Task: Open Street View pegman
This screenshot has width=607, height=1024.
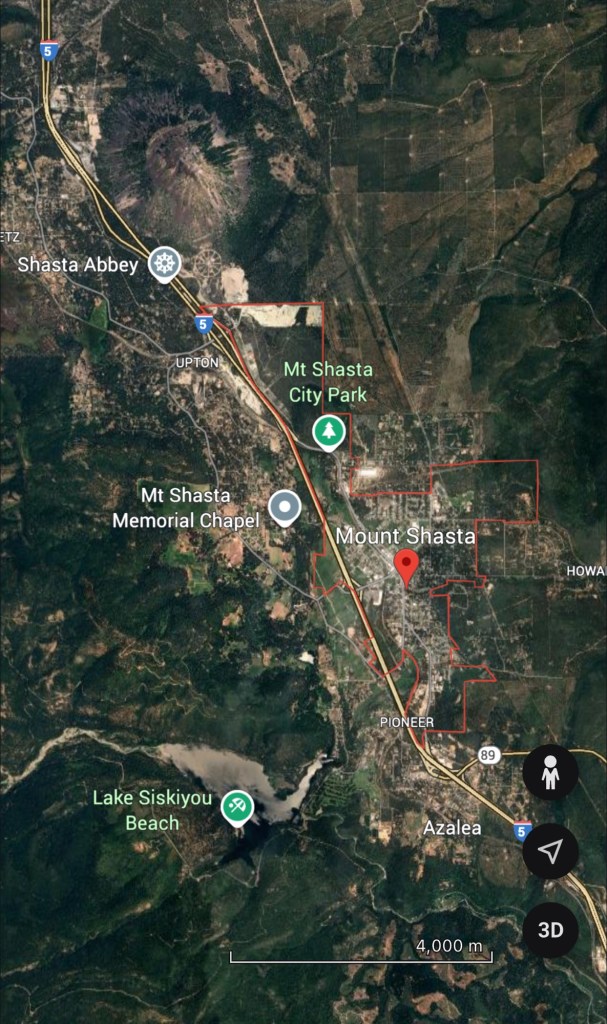Action: point(550,772)
